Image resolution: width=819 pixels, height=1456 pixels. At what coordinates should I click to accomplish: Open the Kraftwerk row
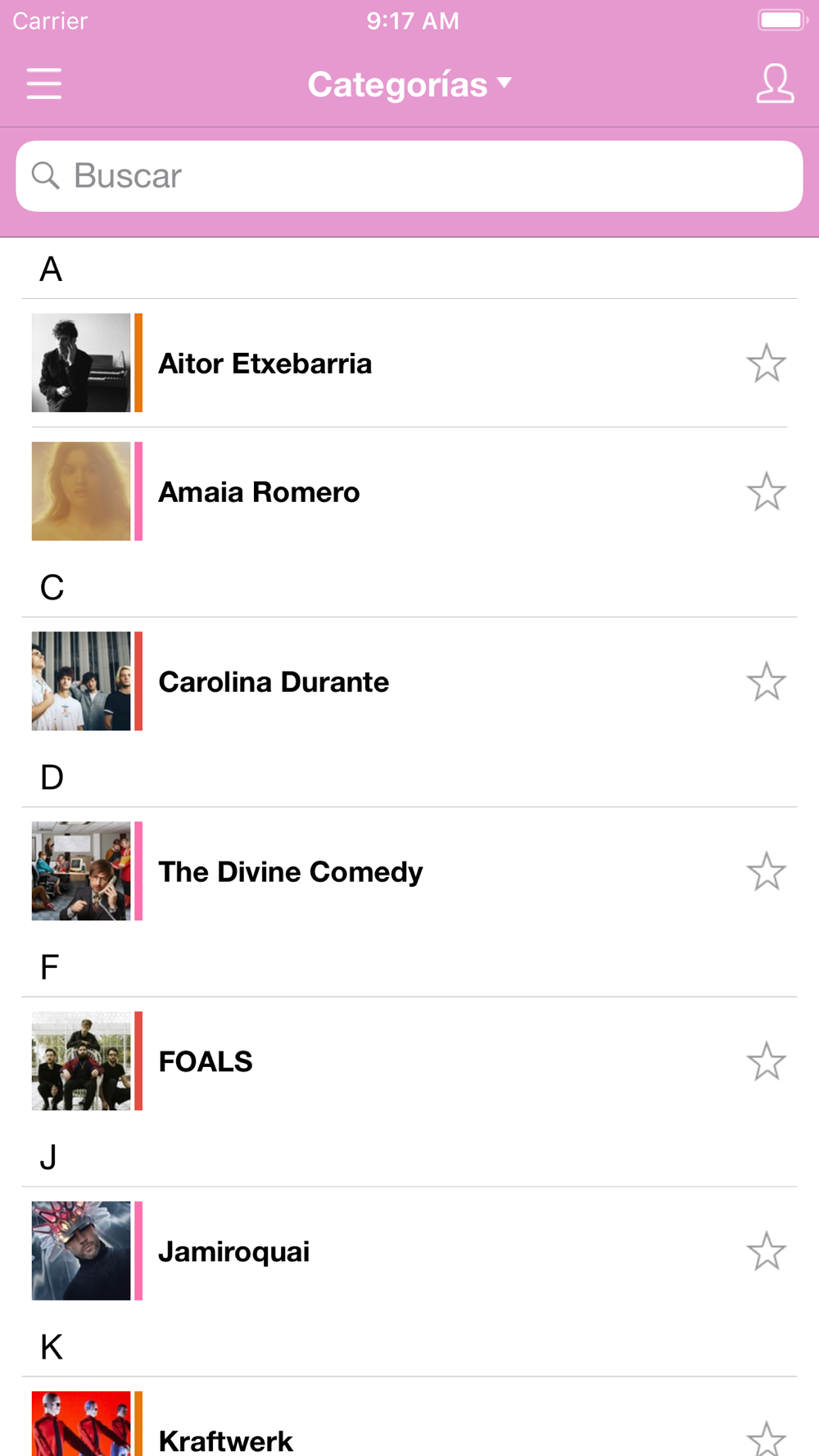226,1439
